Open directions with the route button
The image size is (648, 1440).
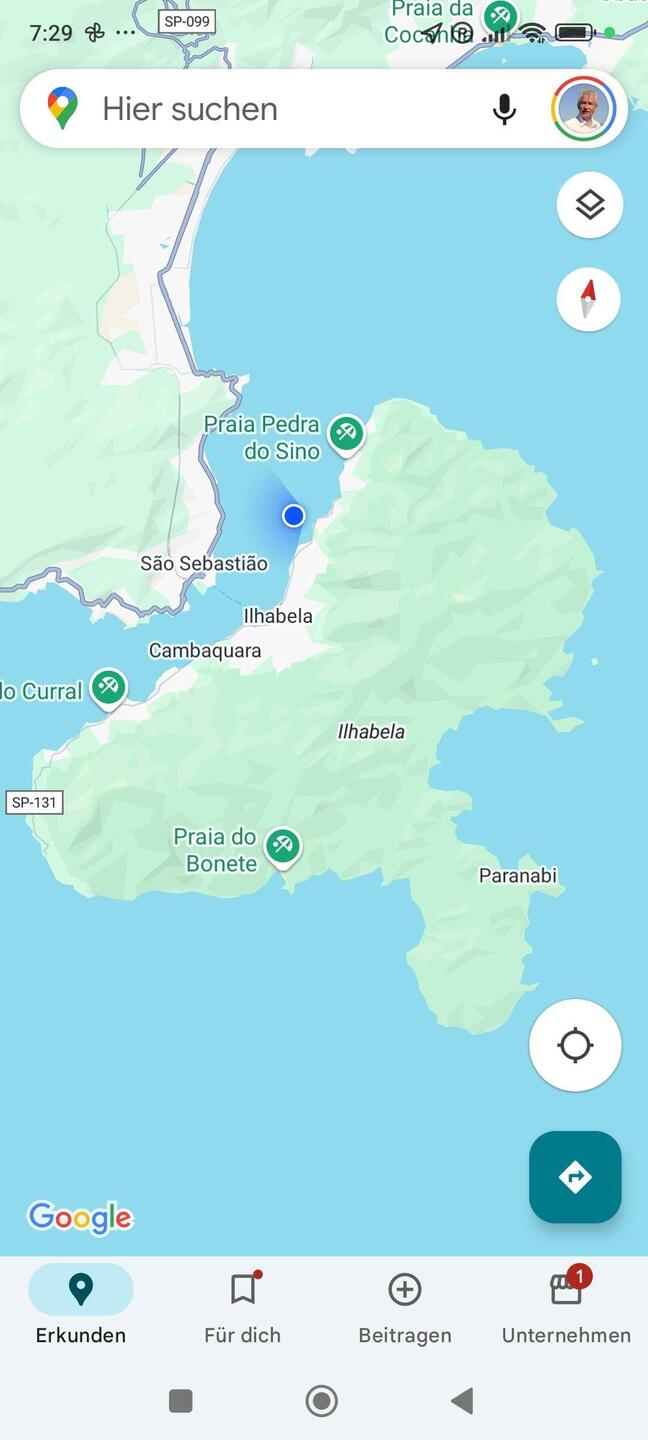(x=575, y=1177)
